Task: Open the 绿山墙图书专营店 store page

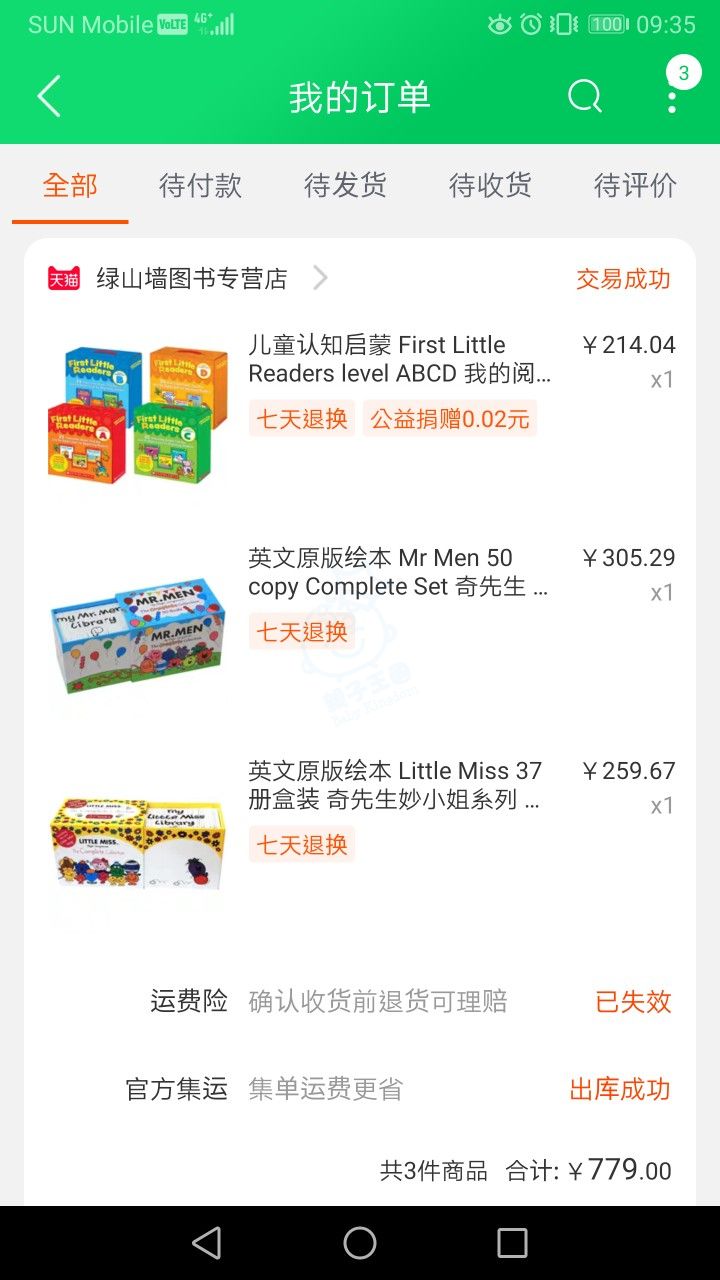Action: click(191, 278)
